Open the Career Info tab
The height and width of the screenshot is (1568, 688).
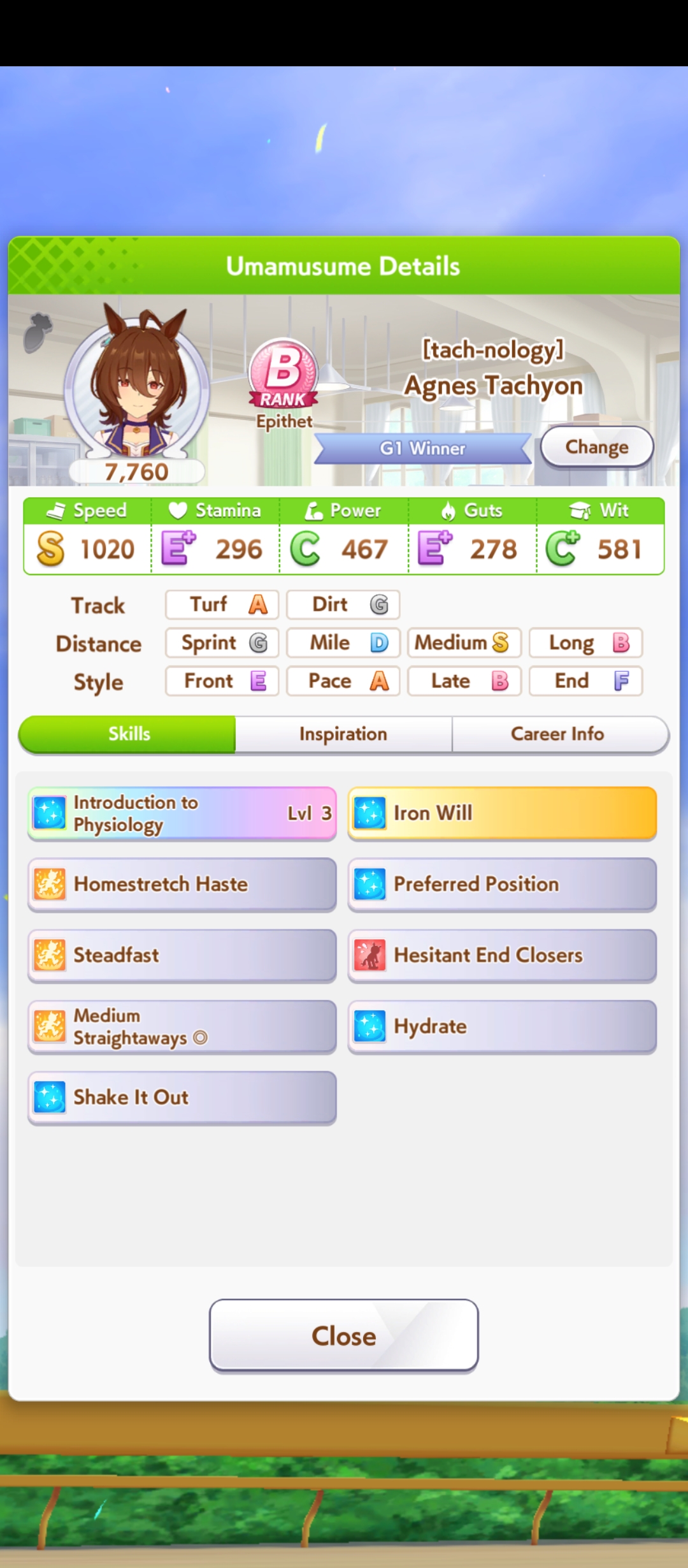(x=558, y=734)
